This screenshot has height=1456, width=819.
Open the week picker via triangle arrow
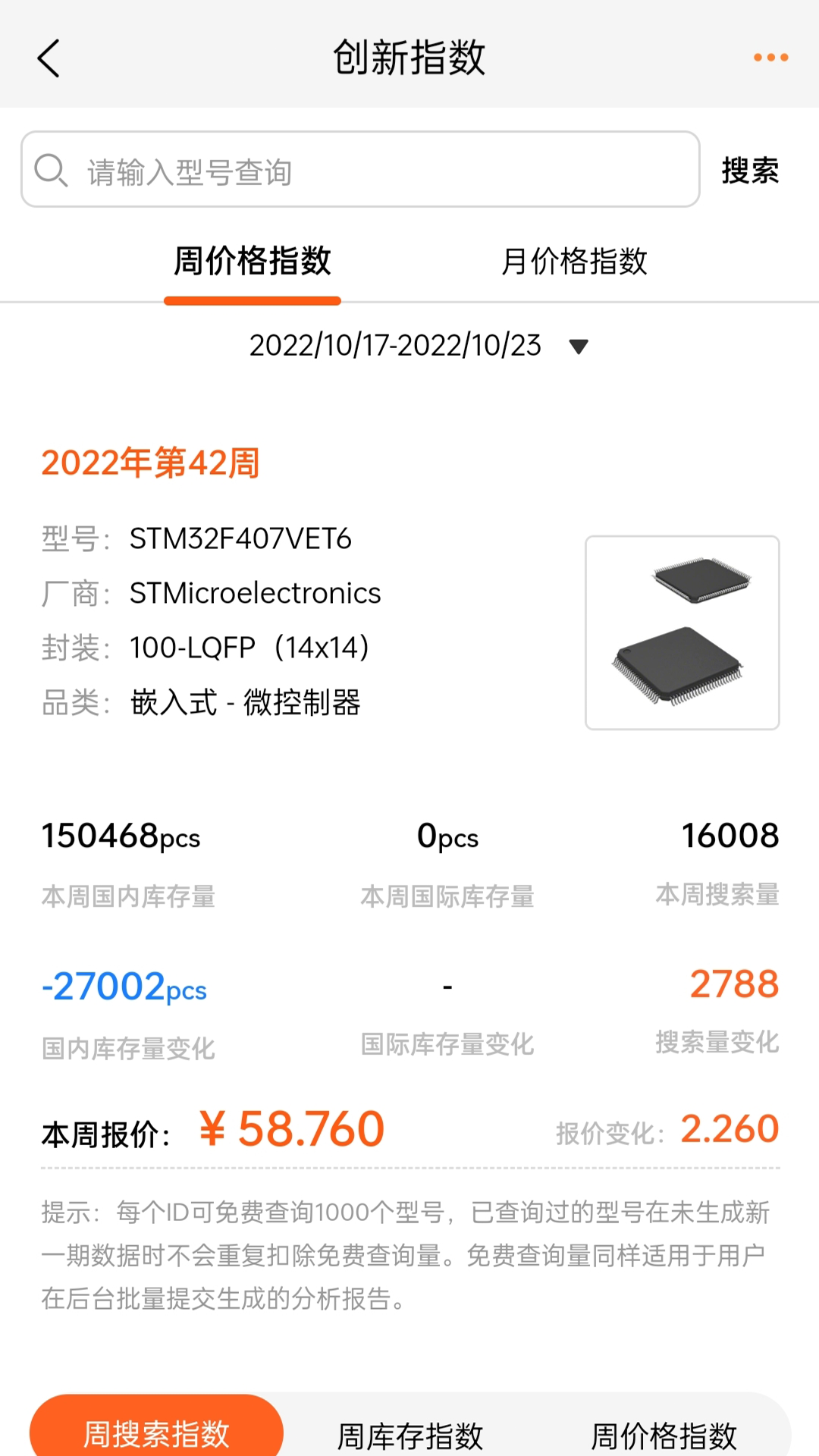[579, 346]
